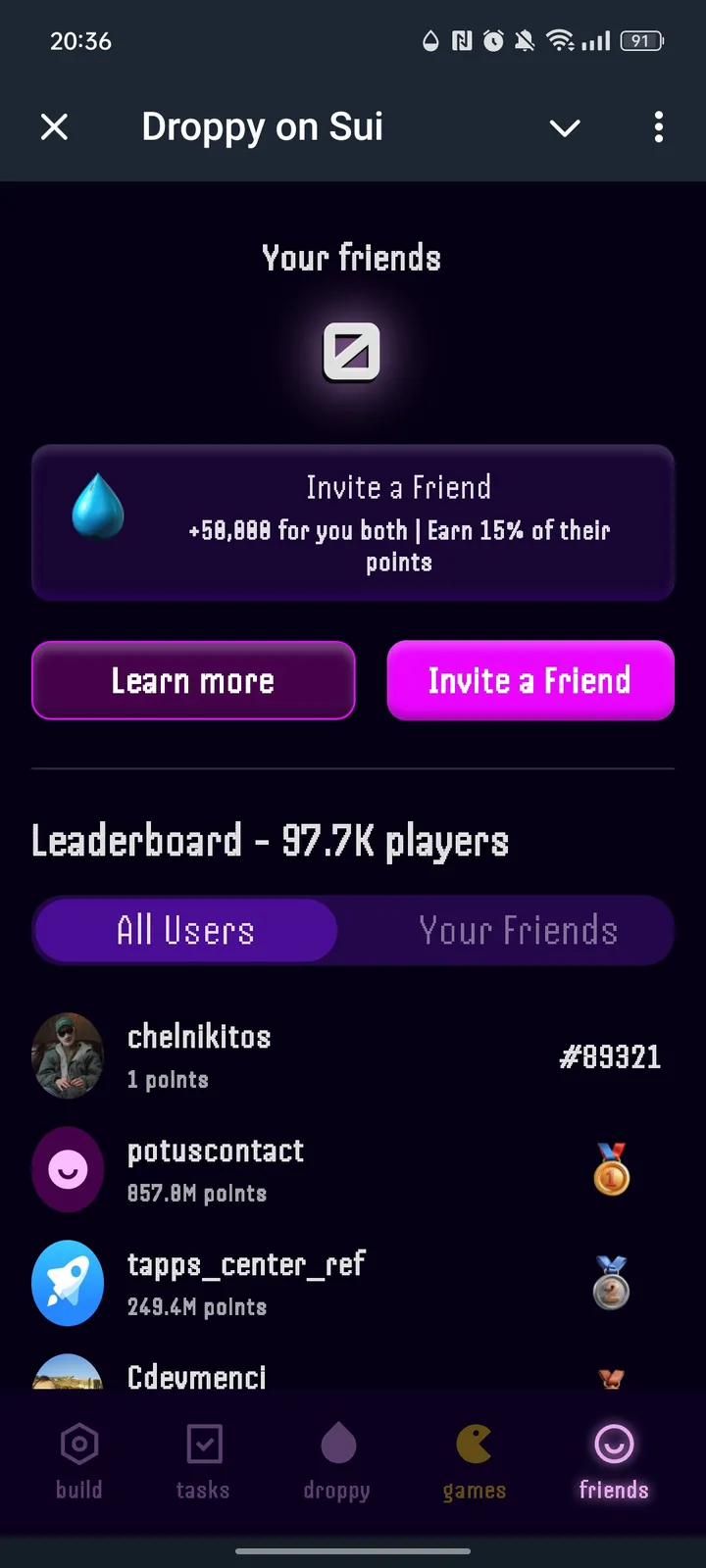706x1568 pixels.
Task: Tap Learn more about referrals
Action: tap(193, 680)
